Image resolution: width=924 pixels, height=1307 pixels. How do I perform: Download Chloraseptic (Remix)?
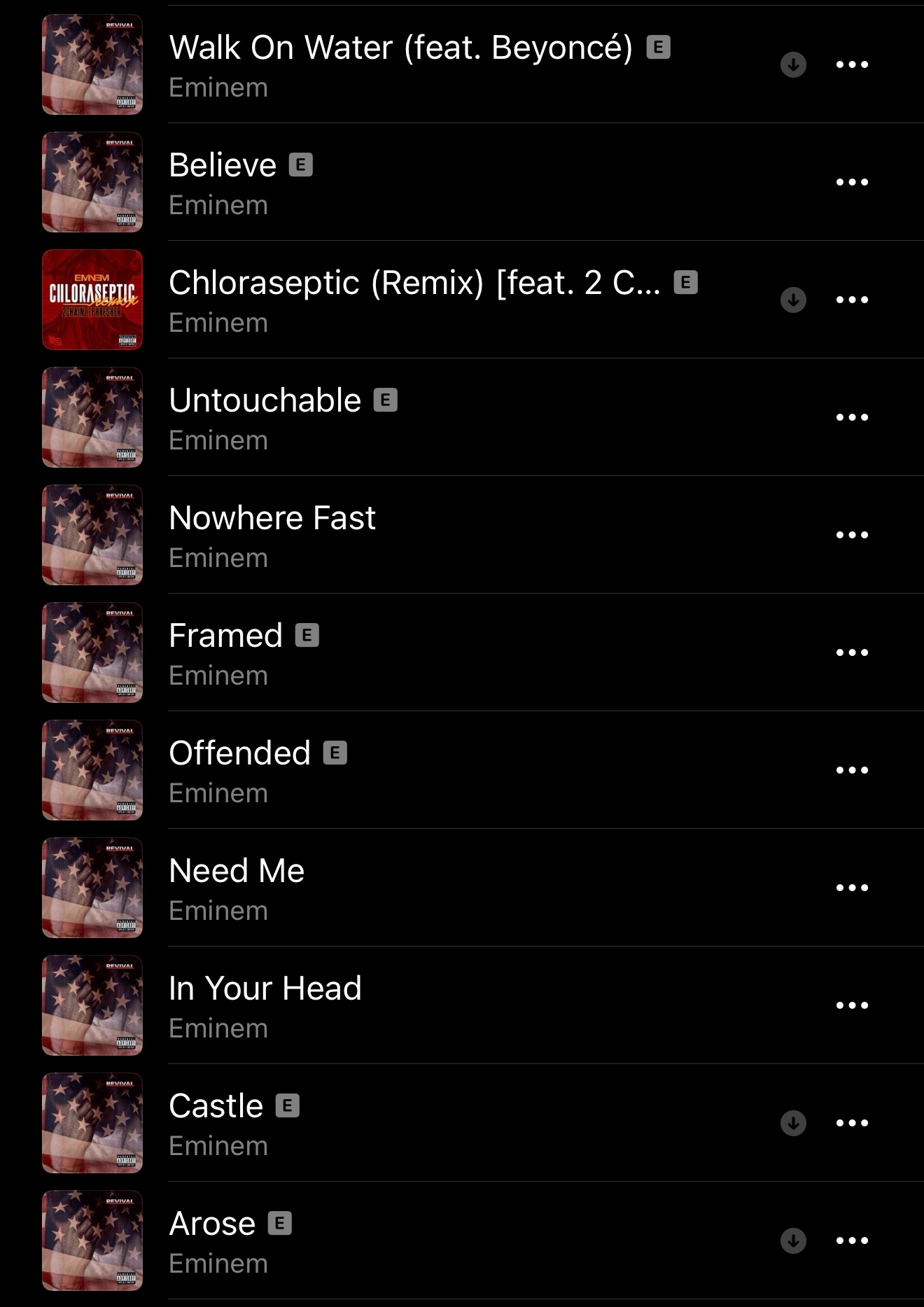tap(793, 300)
